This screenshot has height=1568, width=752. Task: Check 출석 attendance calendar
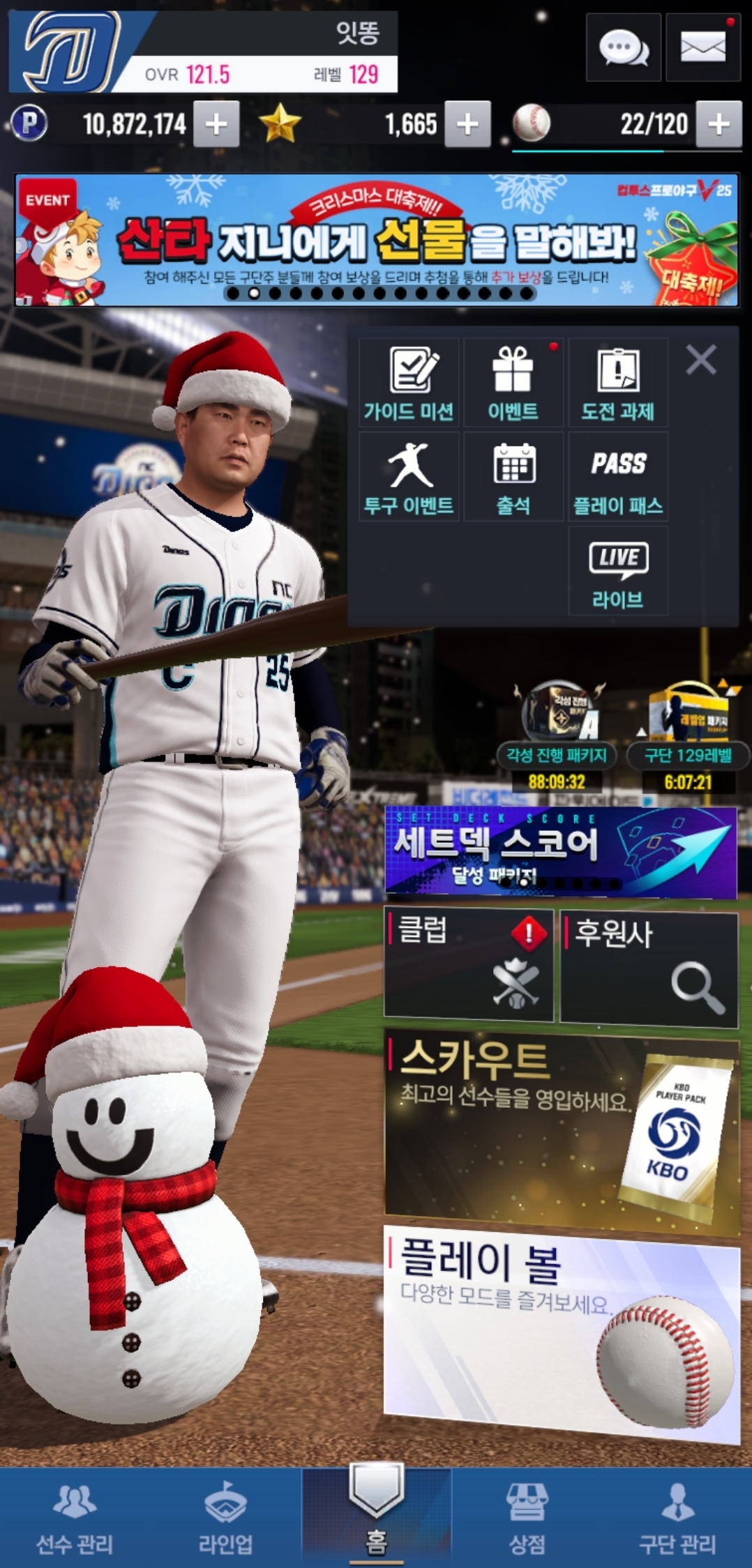(x=513, y=477)
